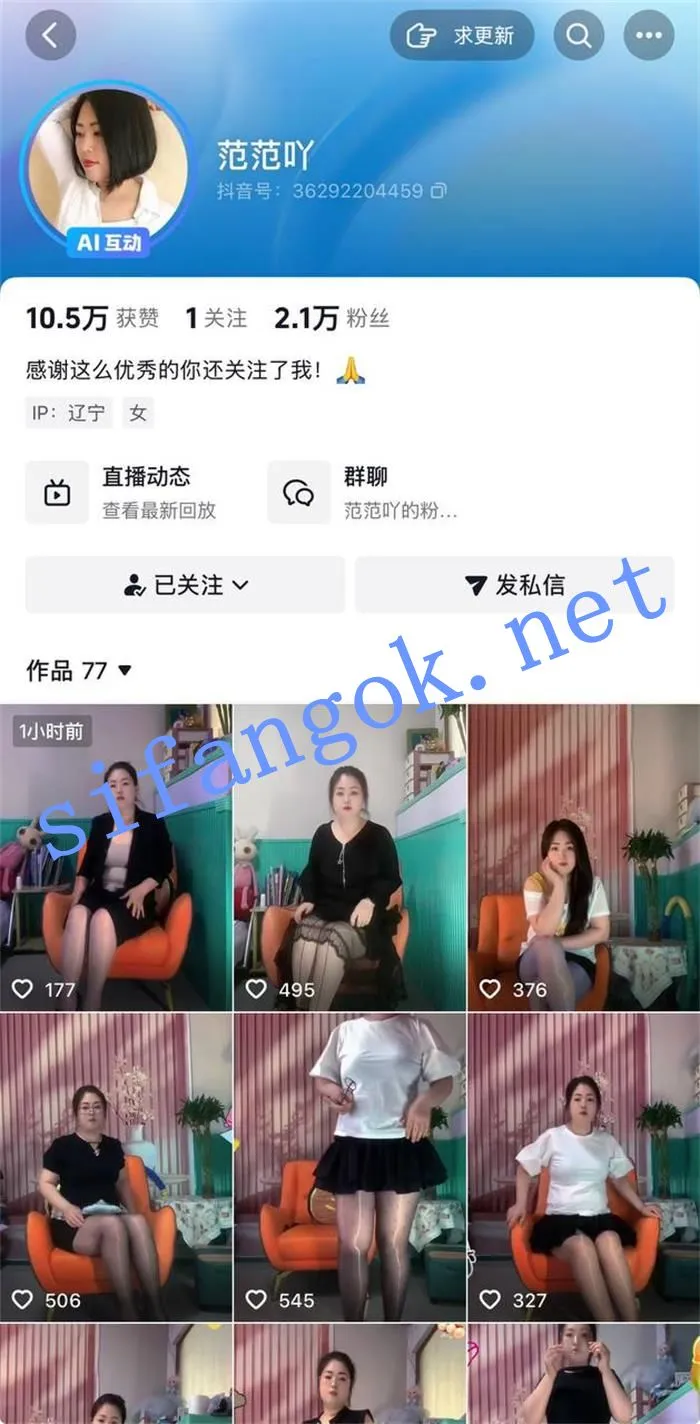Screen dimensions: 700x1424
Task: View the 2.1万 粉丝 followers list
Action: coord(331,319)
